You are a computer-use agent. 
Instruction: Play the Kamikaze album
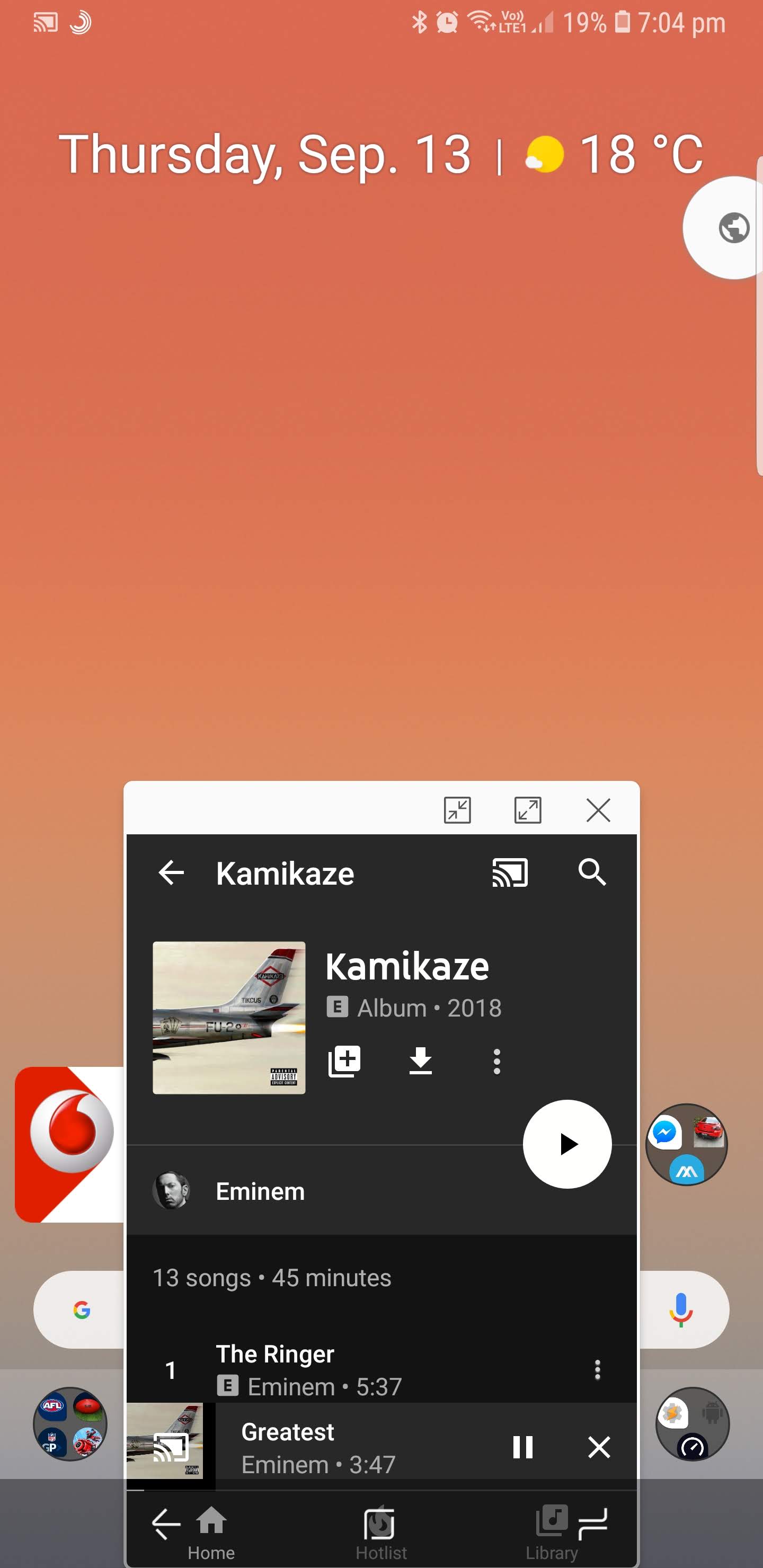click(x=567, y=1144)
